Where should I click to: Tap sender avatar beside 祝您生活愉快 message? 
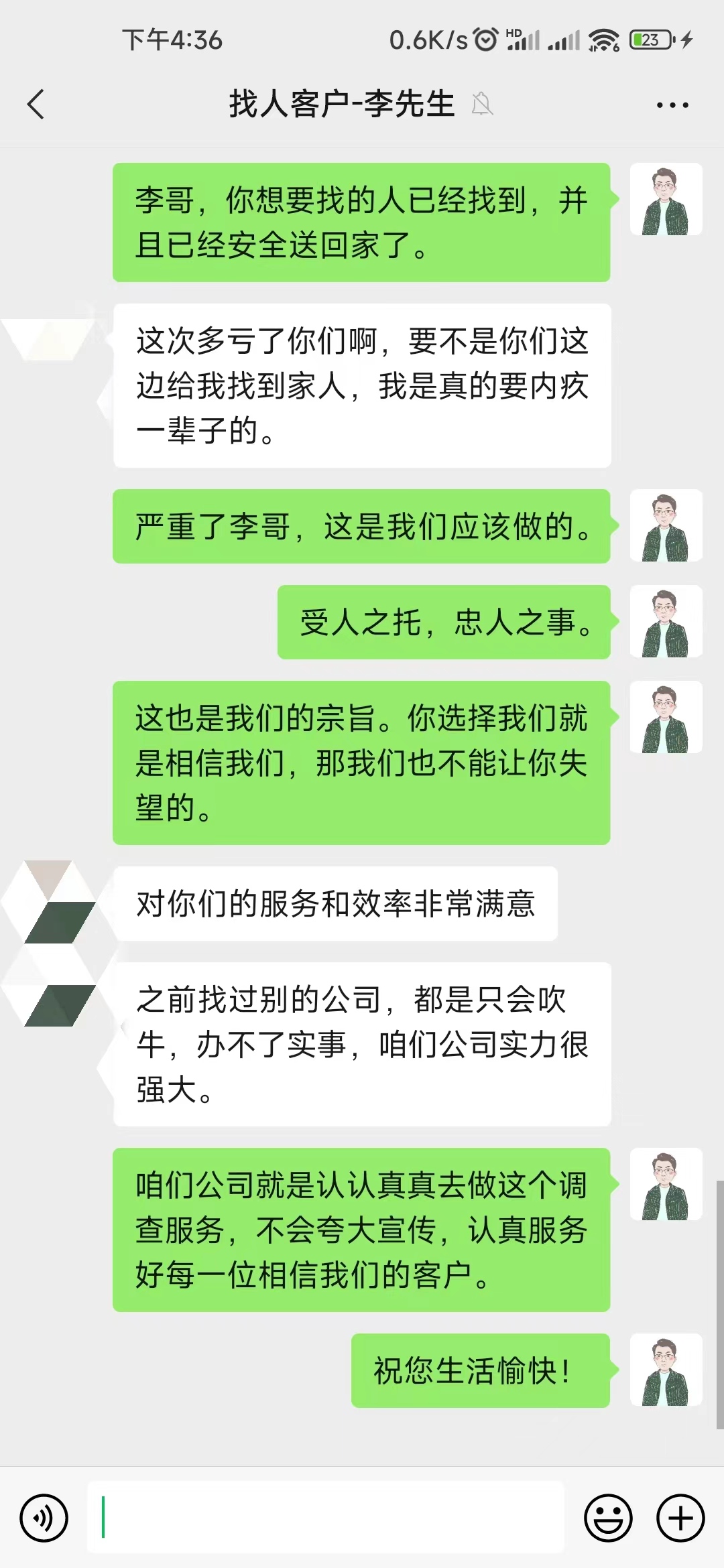(666, 1370)
